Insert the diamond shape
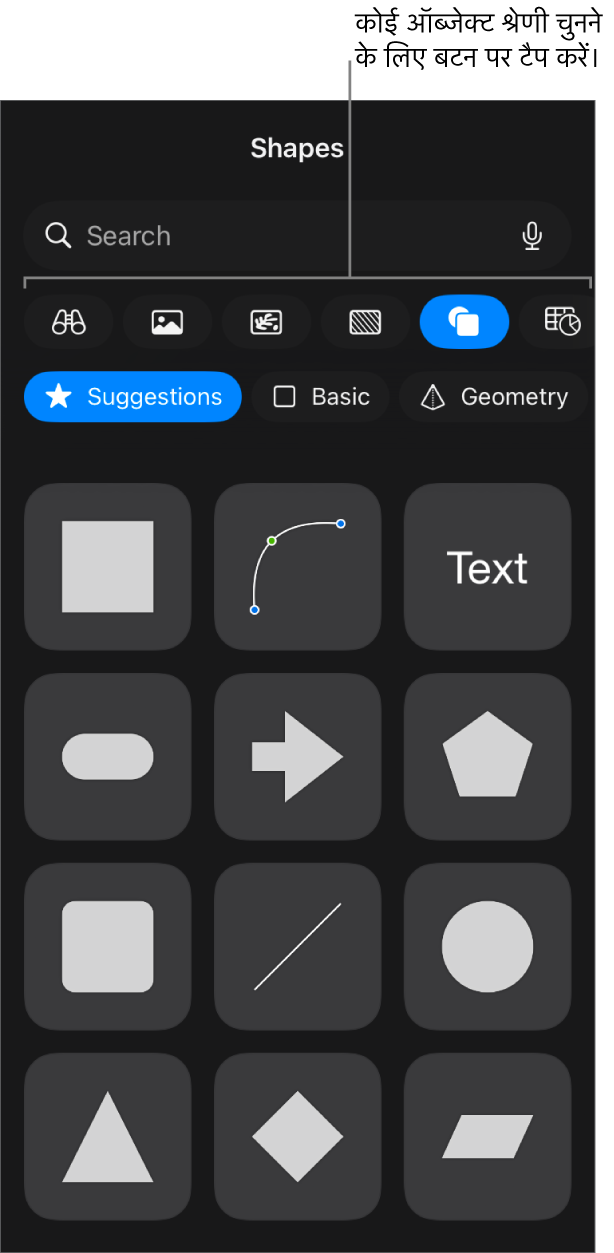Viewport: 614px width, 1253px height. (298, 1136)
